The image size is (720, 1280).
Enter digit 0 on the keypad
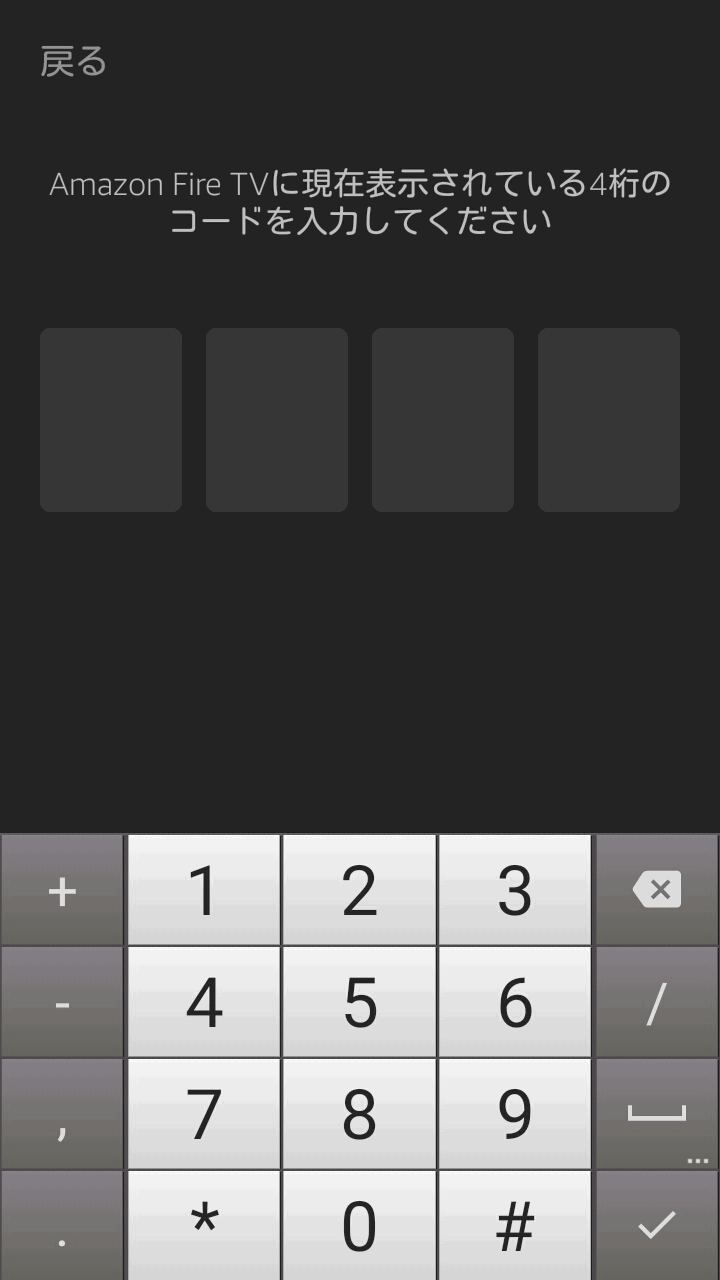(360, 1227)
